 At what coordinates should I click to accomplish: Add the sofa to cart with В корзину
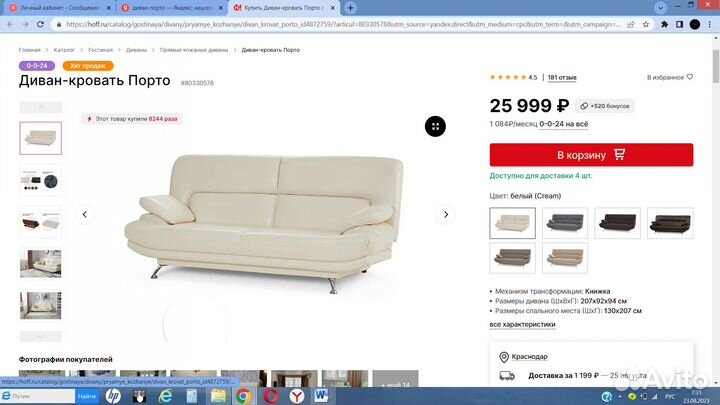pyautogui.click(x=590, y=155)
